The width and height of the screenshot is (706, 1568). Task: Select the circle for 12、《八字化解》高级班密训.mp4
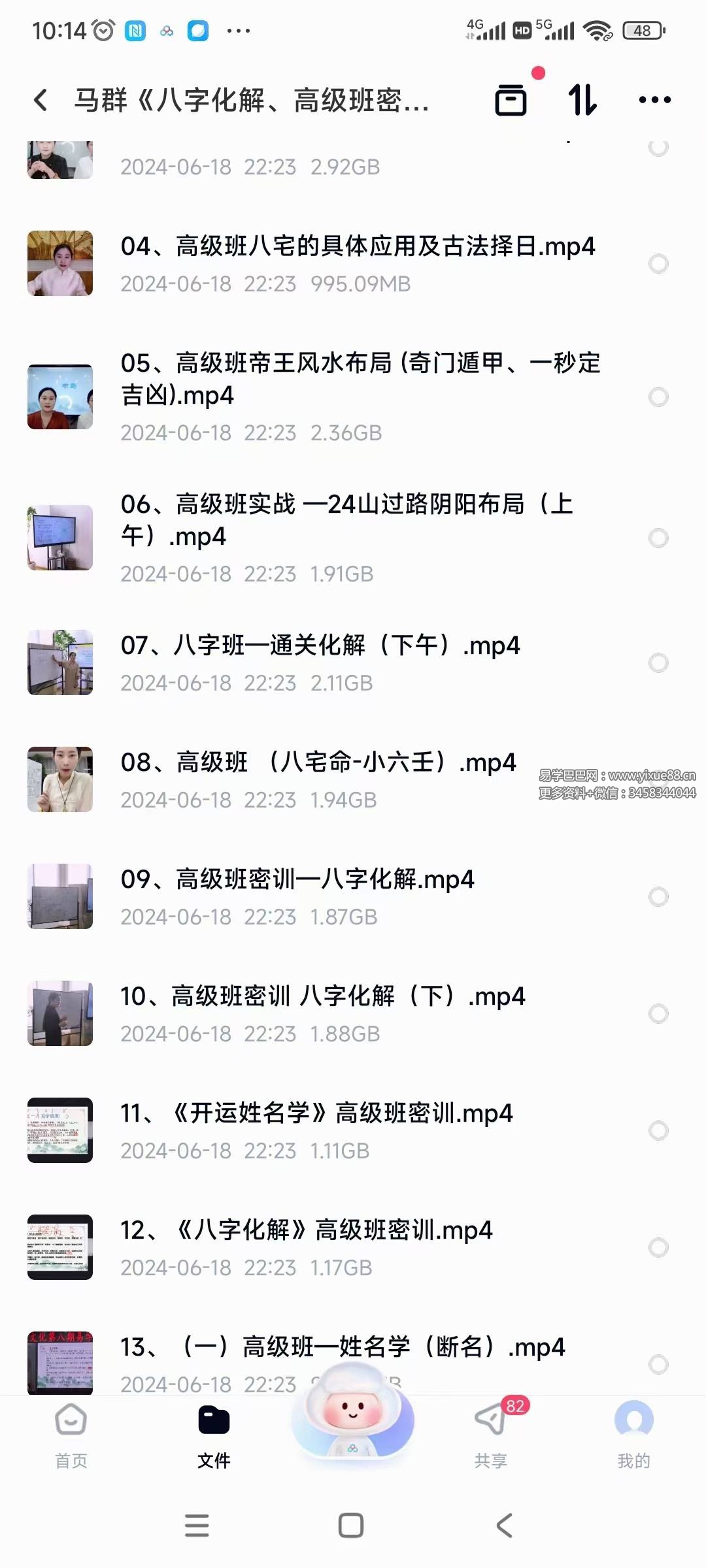658,1247
